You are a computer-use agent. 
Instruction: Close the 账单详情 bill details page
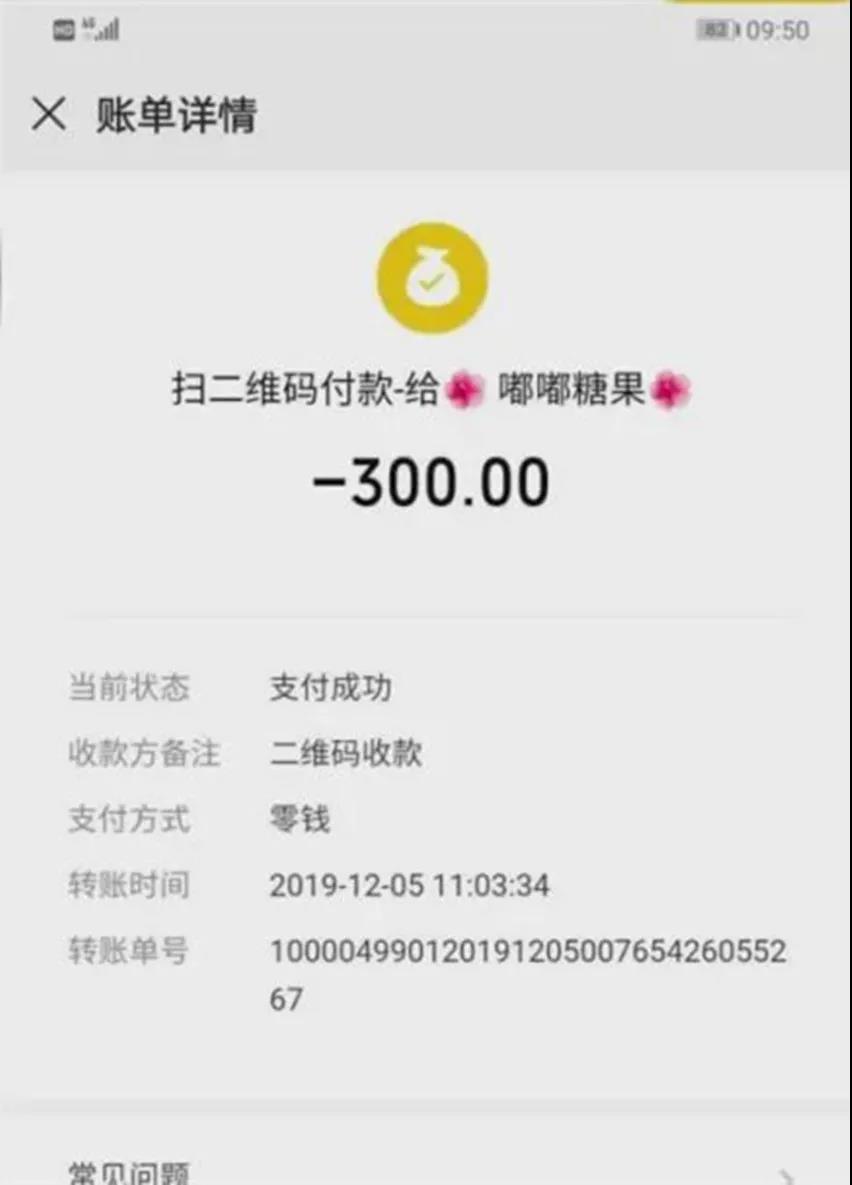point(48,115)
